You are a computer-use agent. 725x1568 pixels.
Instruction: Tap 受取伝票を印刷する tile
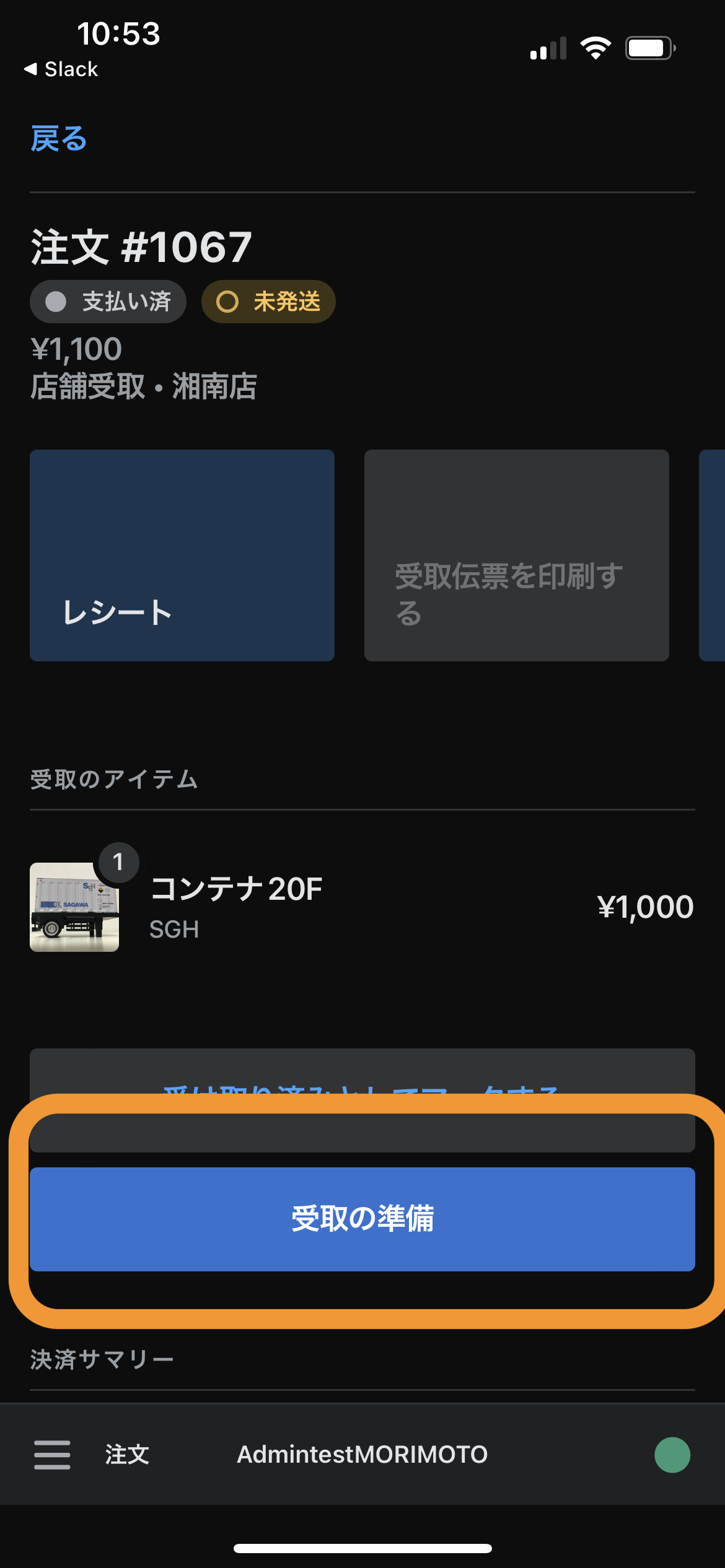tap(516, 555)
